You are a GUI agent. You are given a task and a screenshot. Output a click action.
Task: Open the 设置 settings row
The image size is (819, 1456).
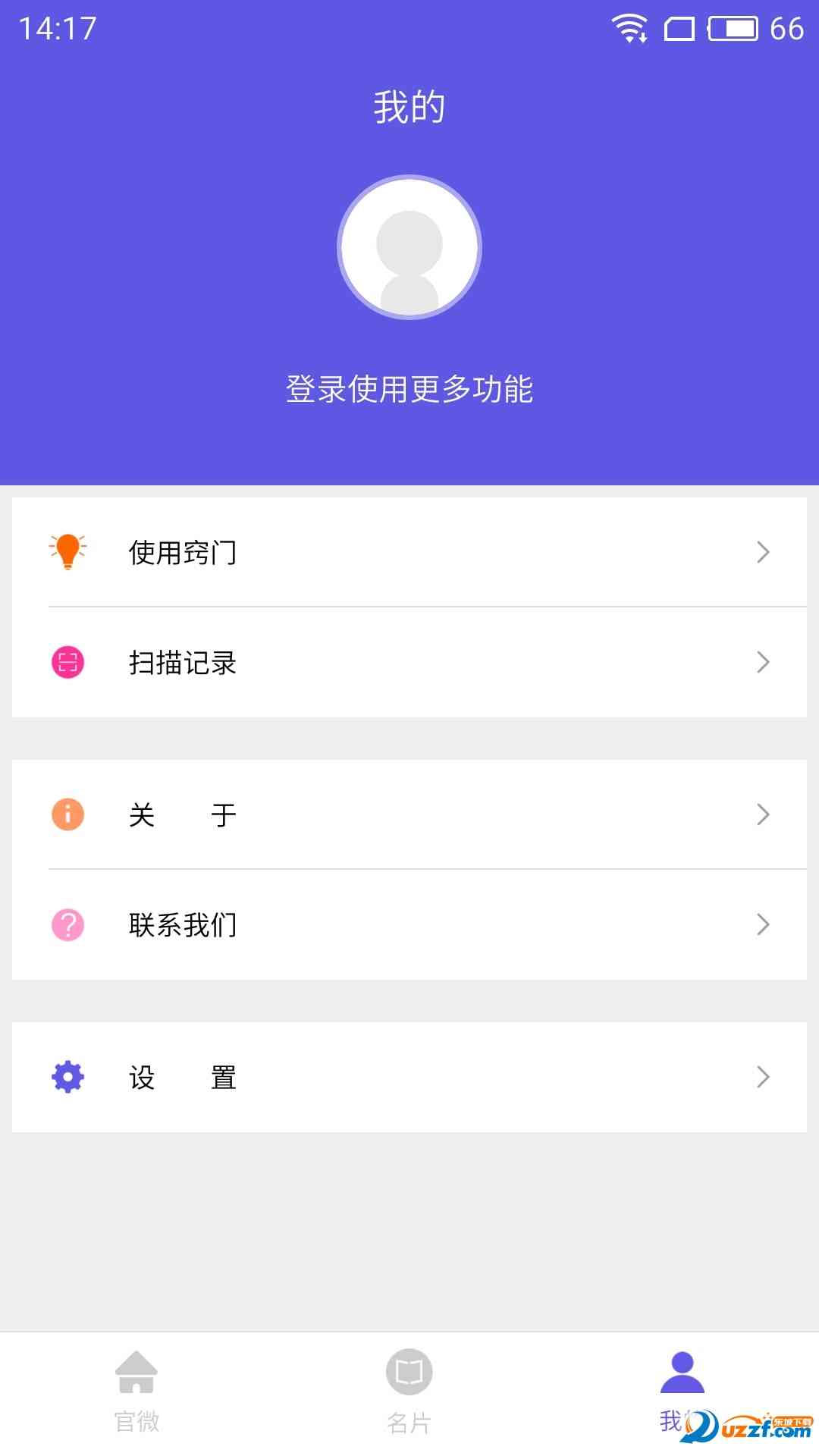coord(409,1077)
